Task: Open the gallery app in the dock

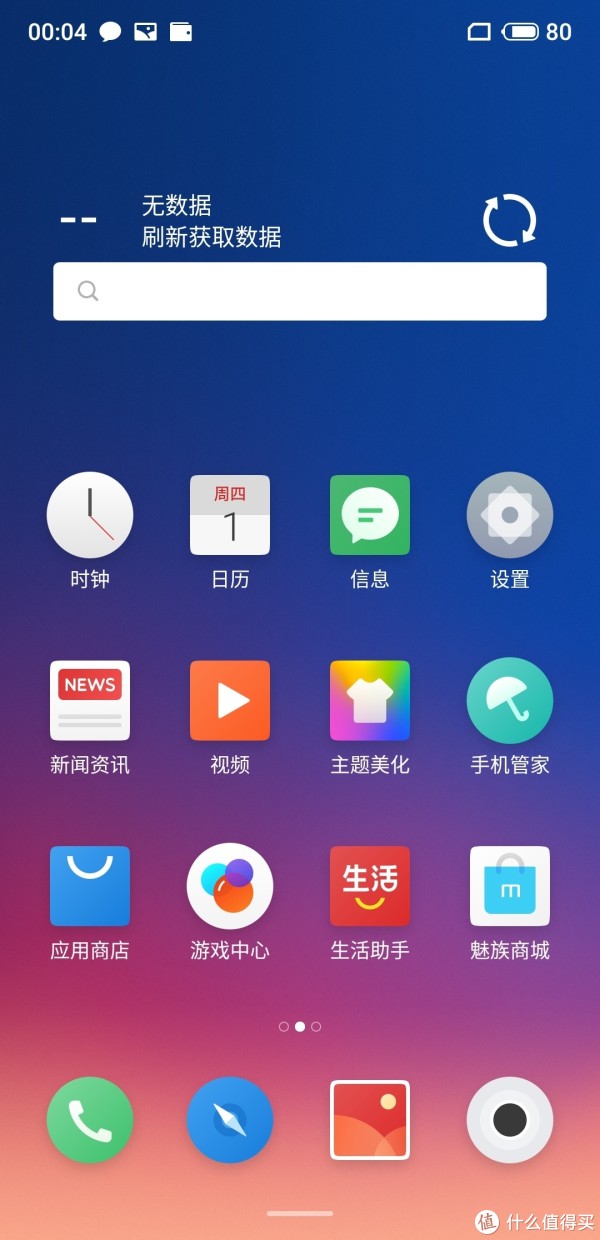Action: 370,1120
